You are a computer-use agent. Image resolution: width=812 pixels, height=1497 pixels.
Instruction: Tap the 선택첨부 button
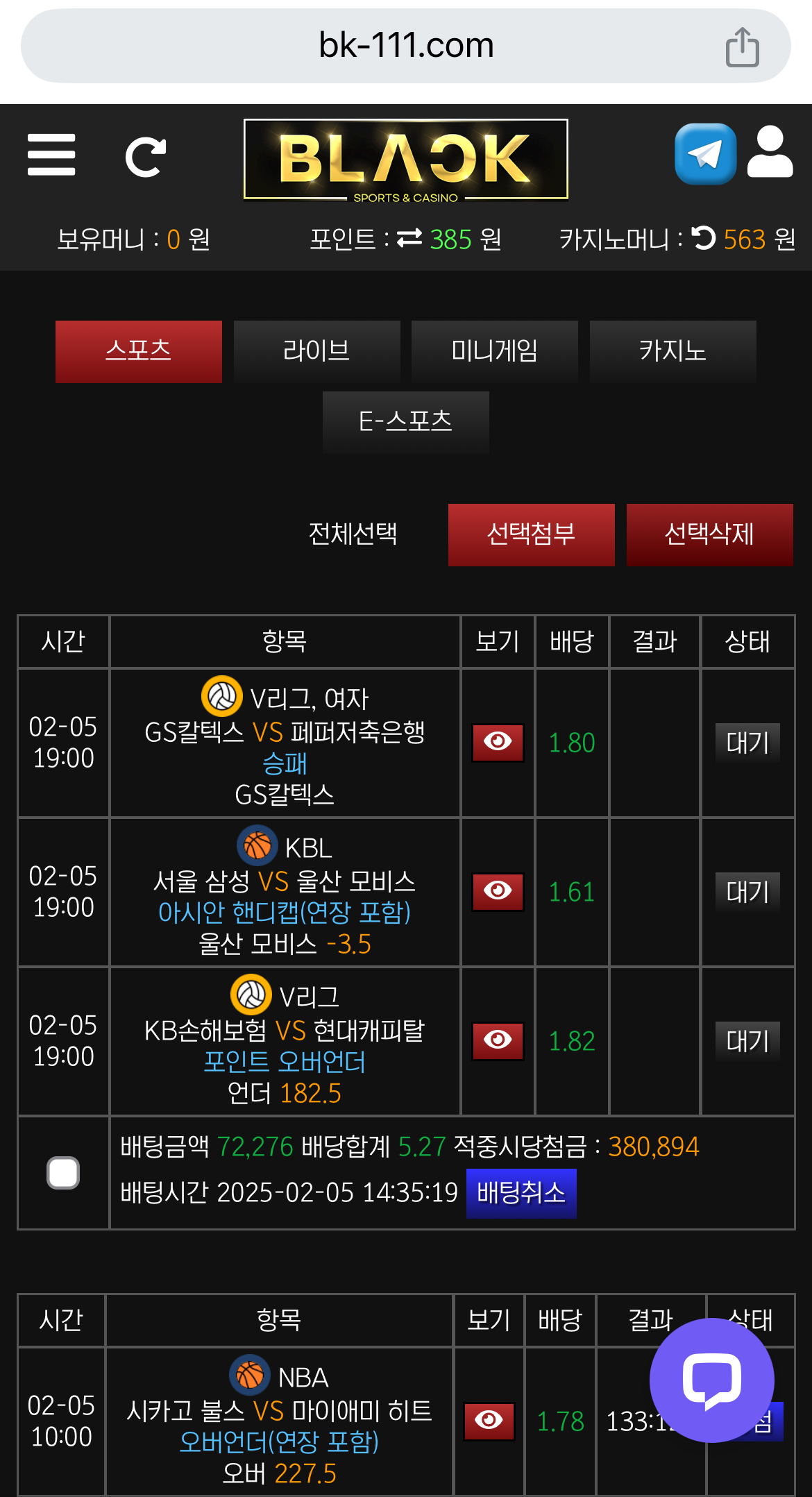point(531,534)
